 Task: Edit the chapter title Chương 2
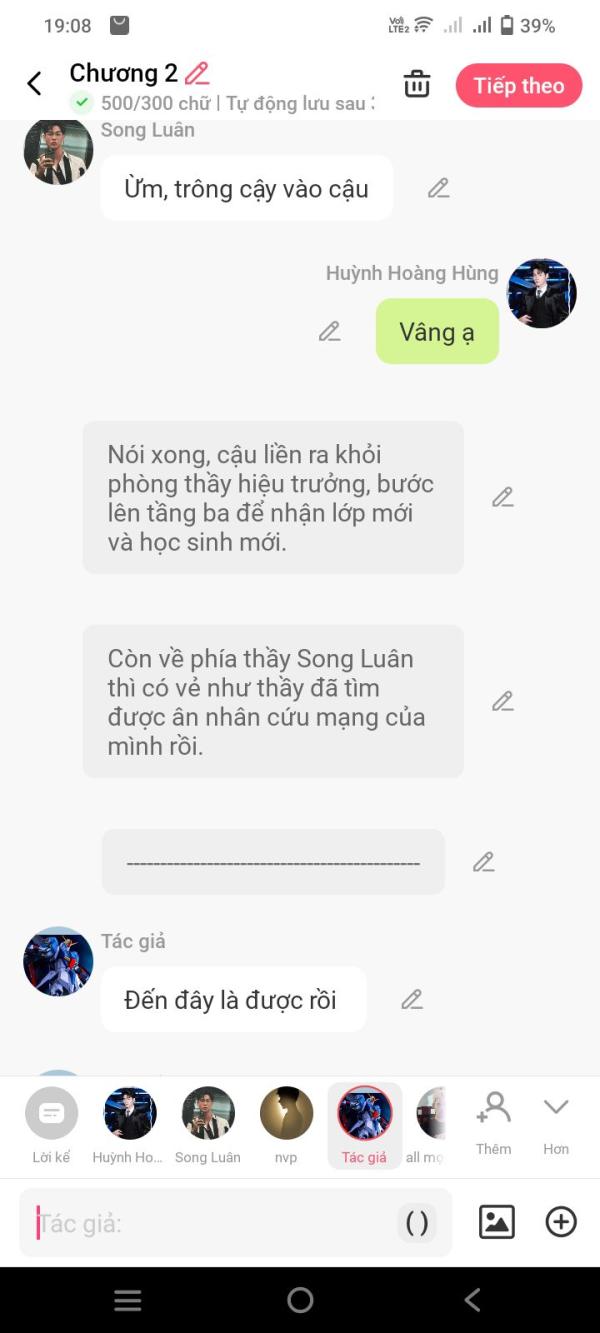point(197,73)
